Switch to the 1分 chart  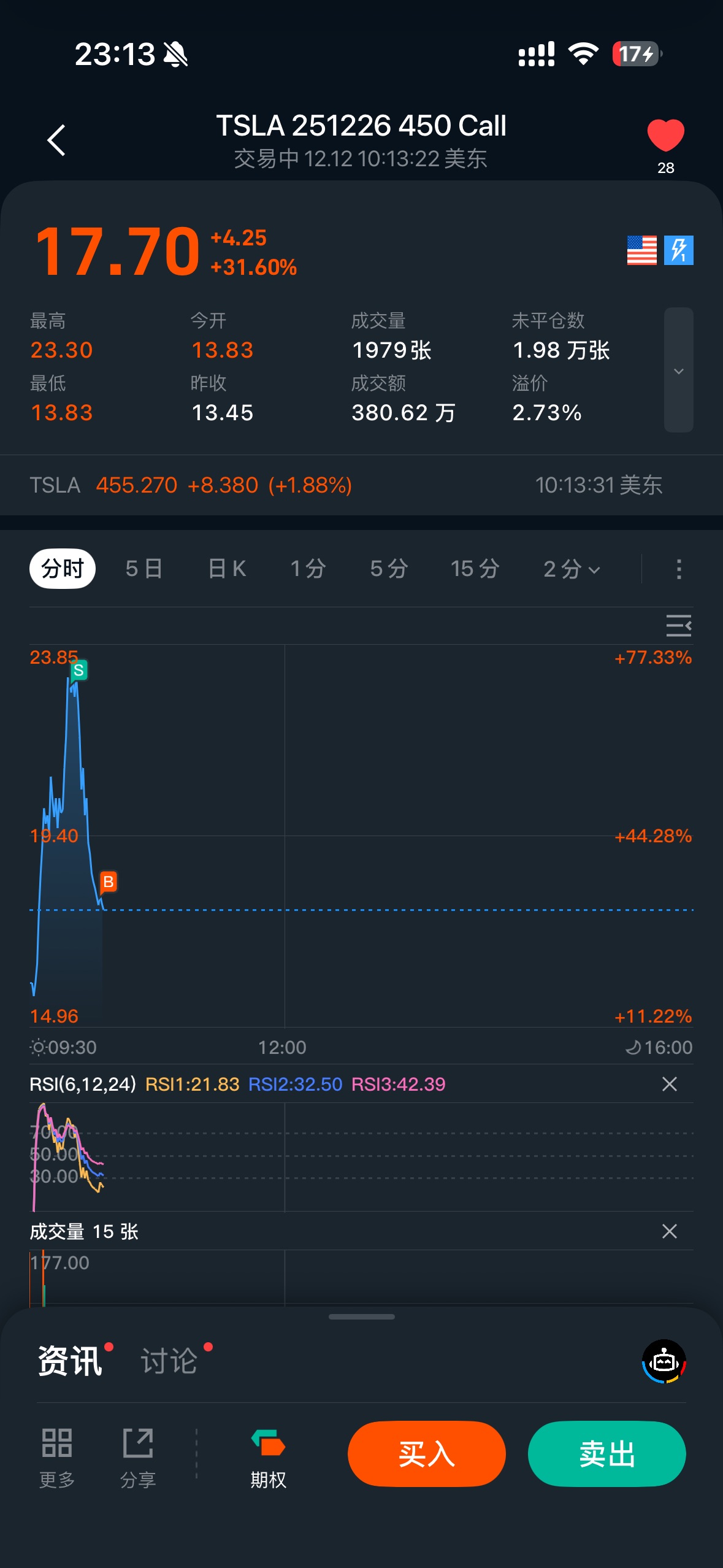308,569
